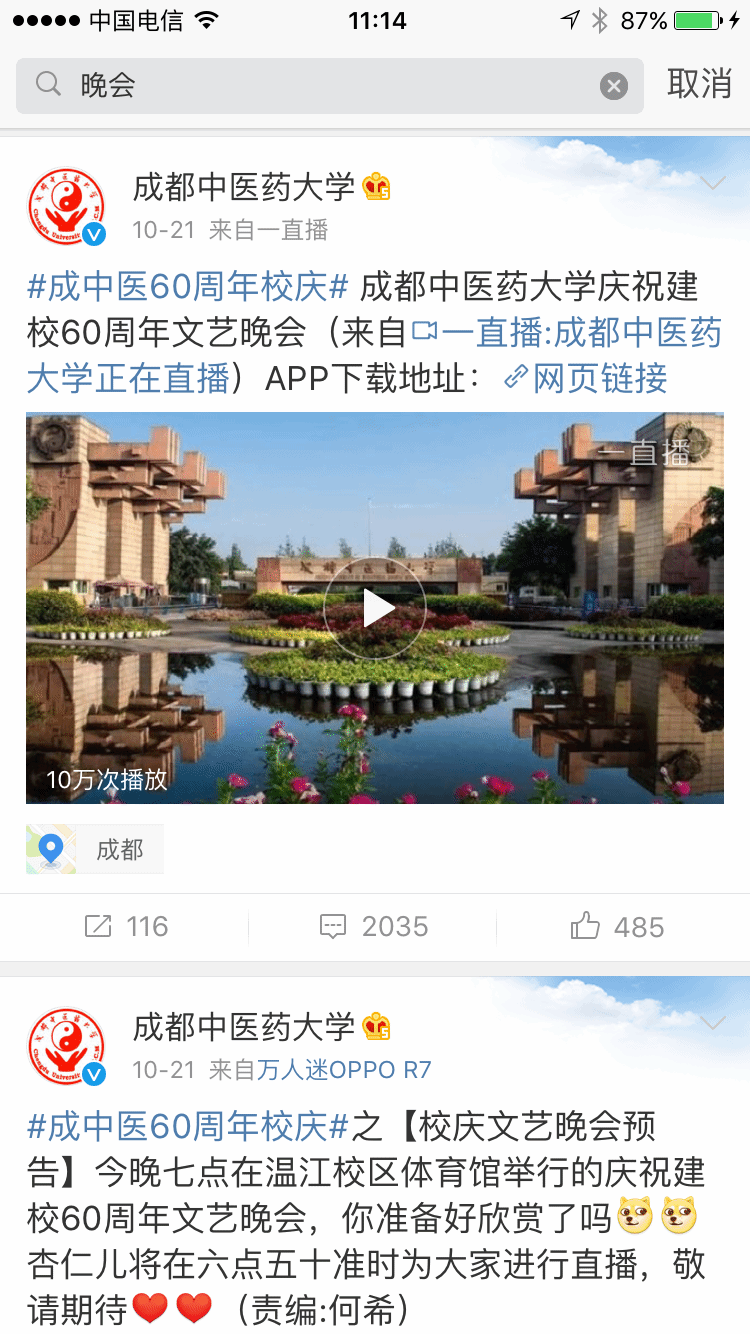Play the campus live video
The height and width of the screenshot is (1334, 750).
375,608
